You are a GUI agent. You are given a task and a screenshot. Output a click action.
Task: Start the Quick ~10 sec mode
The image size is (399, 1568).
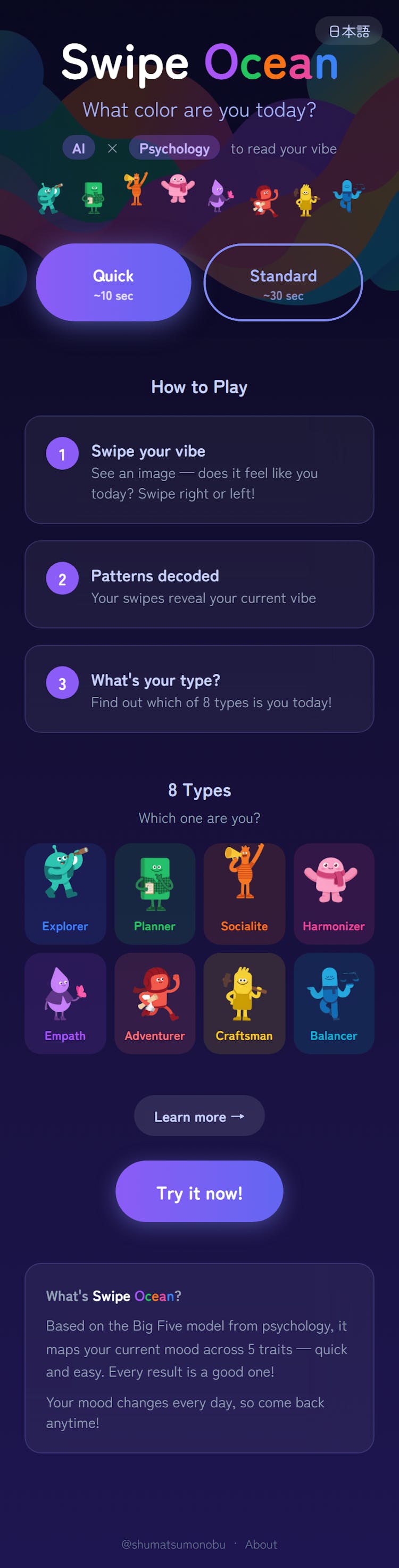(x=113, y=283)
